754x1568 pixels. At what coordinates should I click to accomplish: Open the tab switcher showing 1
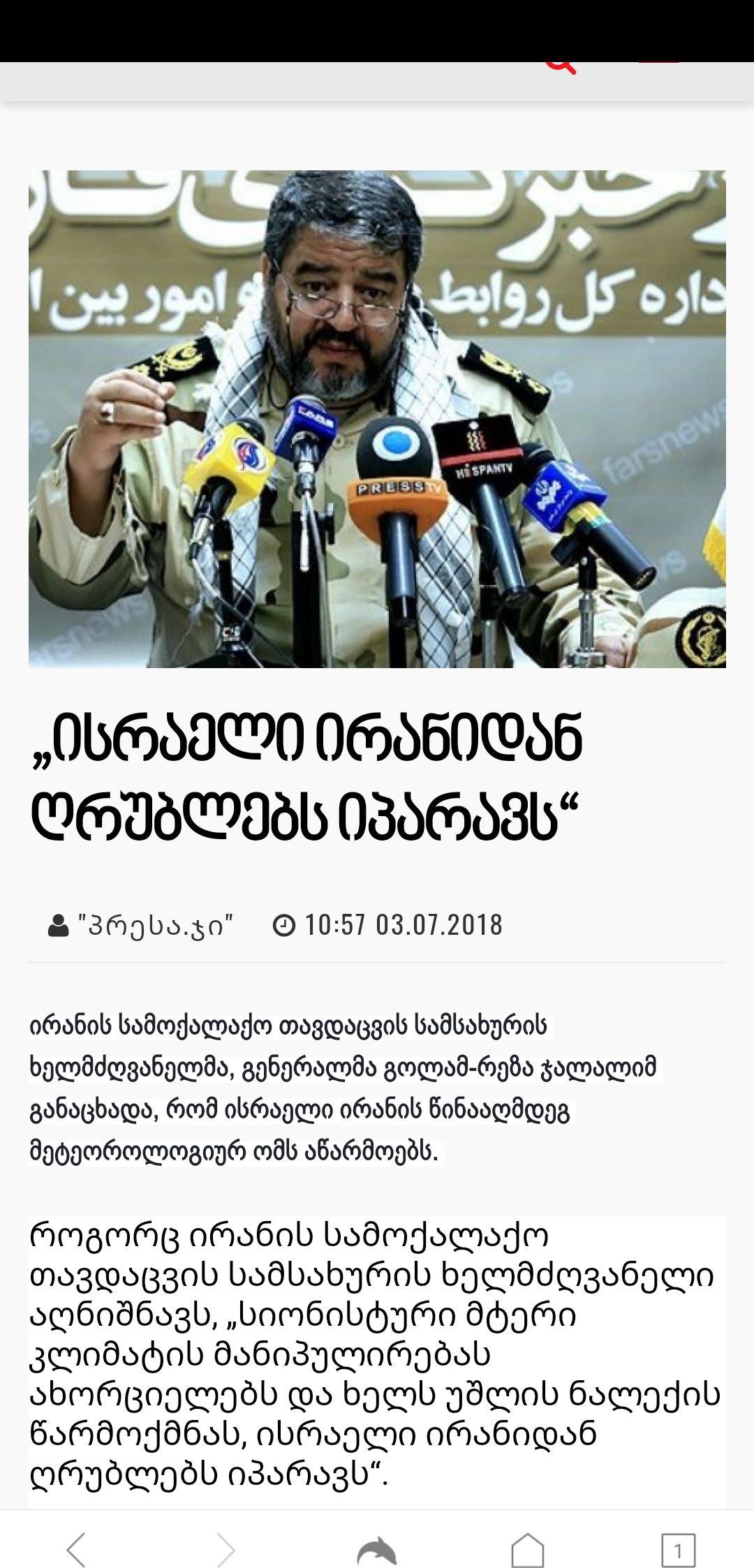(678, 1532)
